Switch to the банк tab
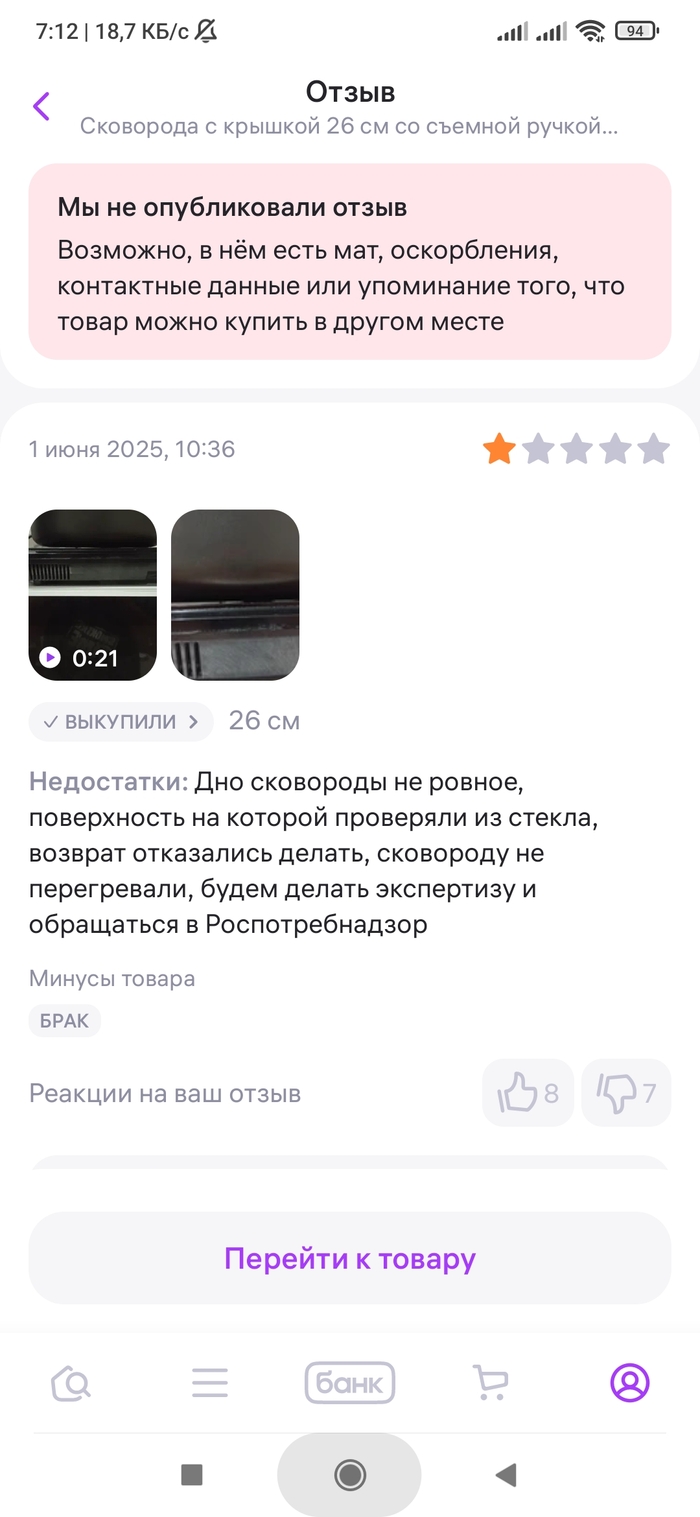 click(350, 1383)
